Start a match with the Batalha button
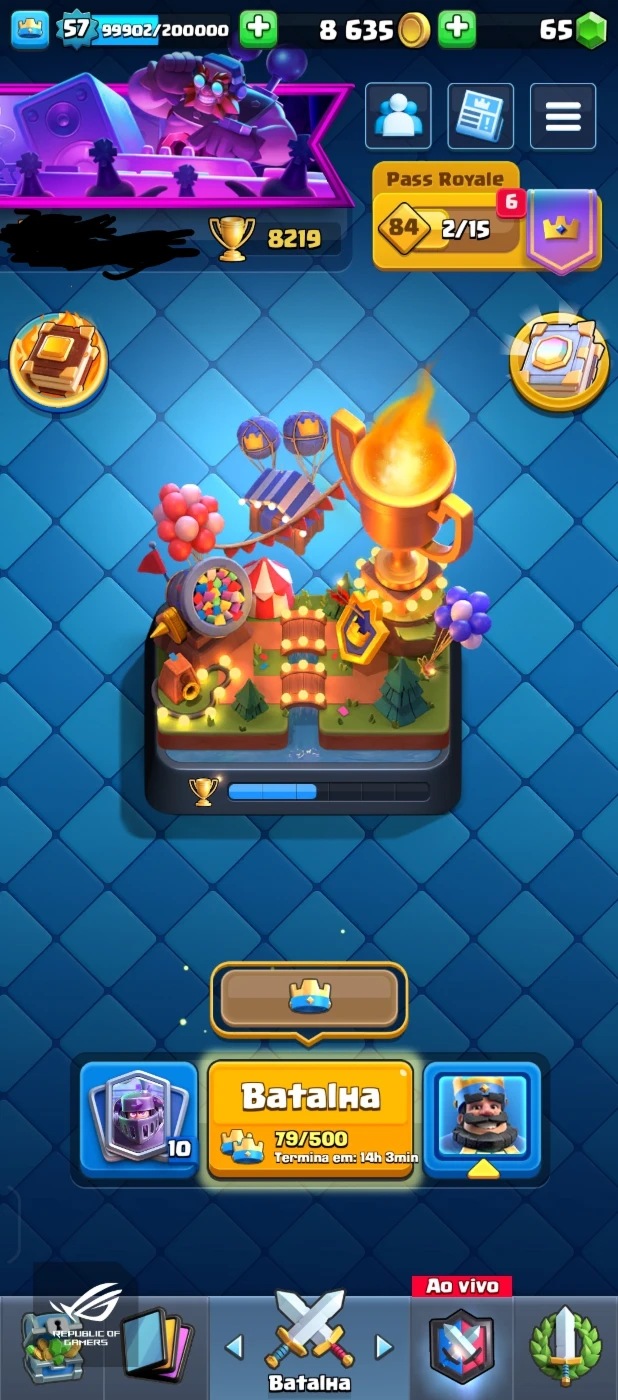 310,1119
